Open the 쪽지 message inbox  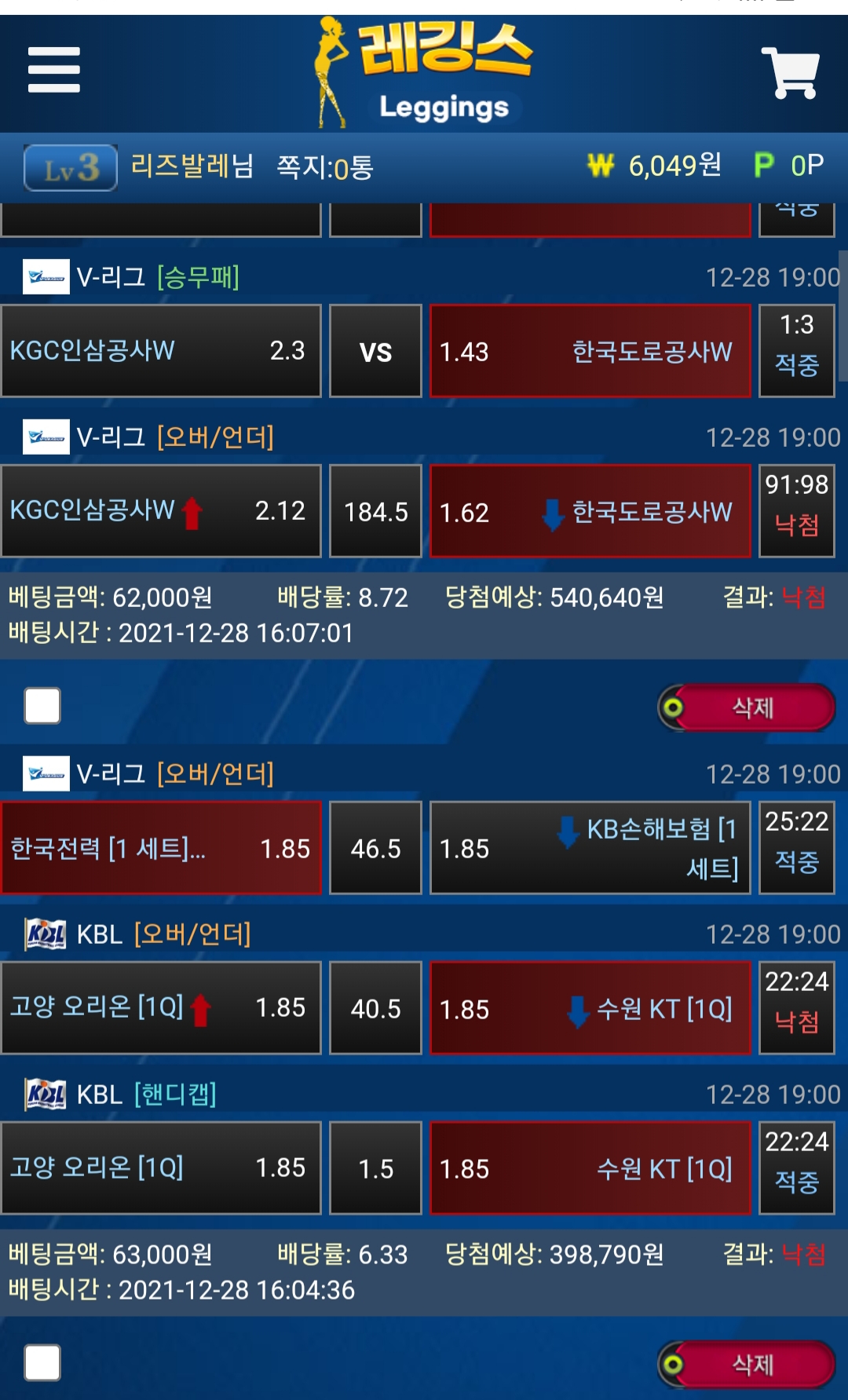click(324, 167)
